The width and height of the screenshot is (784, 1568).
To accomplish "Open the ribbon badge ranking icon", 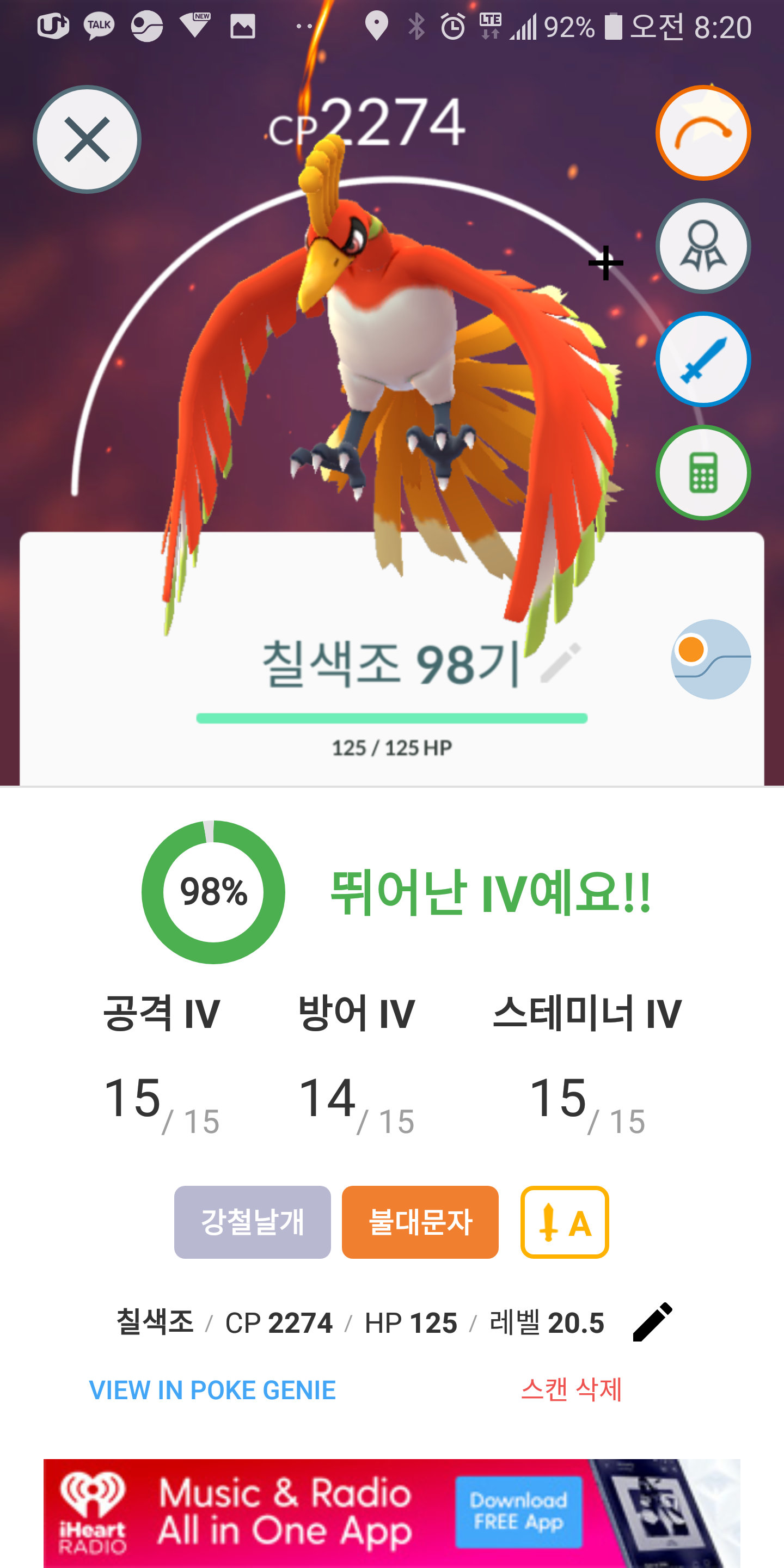I will pos(703,247).
